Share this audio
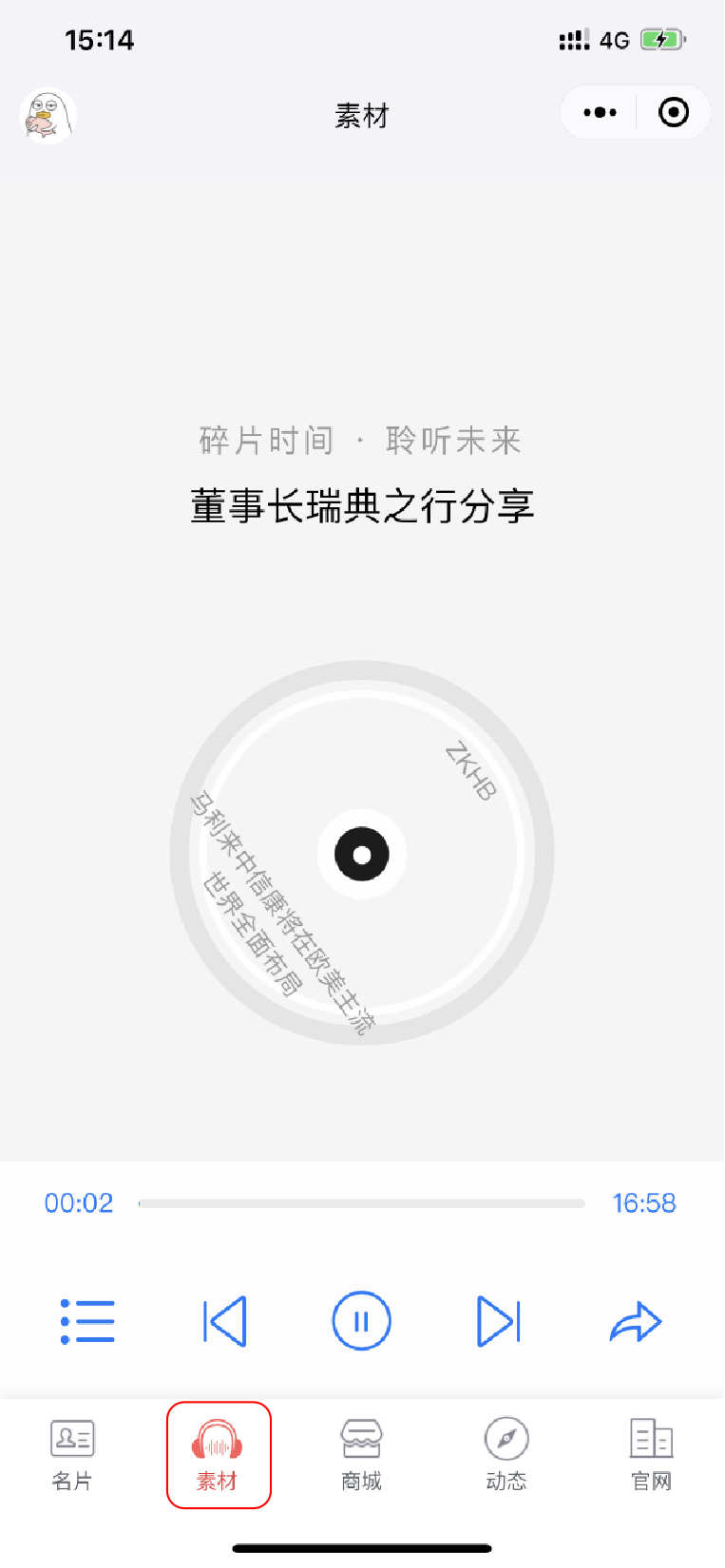Viewport: 725px width, 1568px height. coord(635,1321)
